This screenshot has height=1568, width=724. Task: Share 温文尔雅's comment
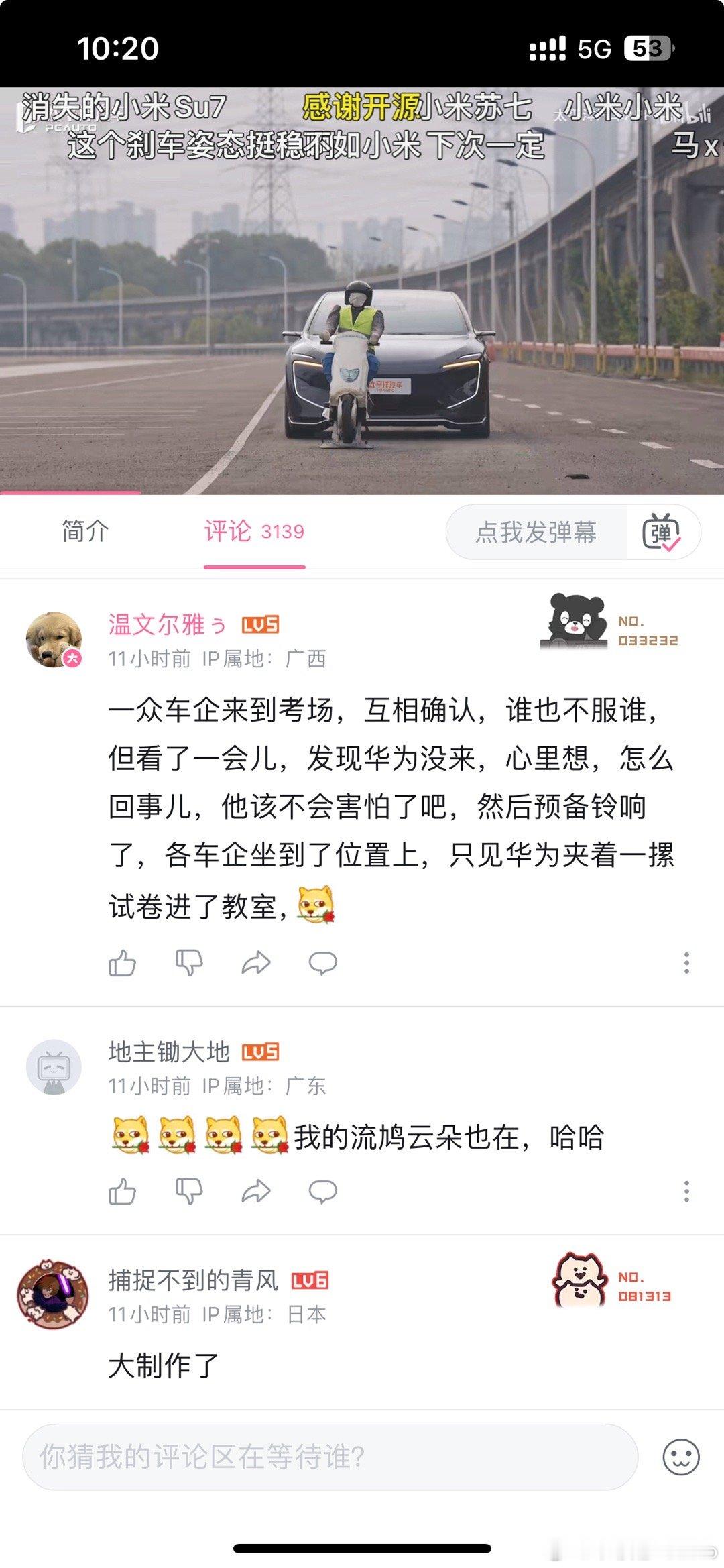255,963
